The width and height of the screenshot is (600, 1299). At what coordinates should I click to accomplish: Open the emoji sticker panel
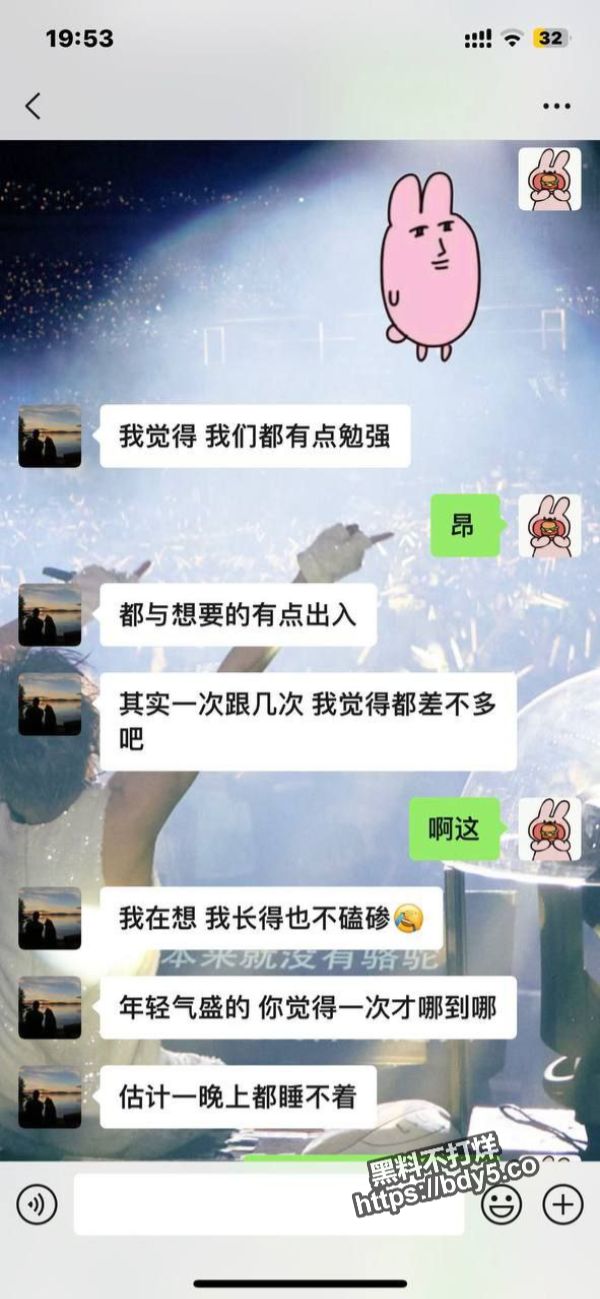[x=501, y=1204]
